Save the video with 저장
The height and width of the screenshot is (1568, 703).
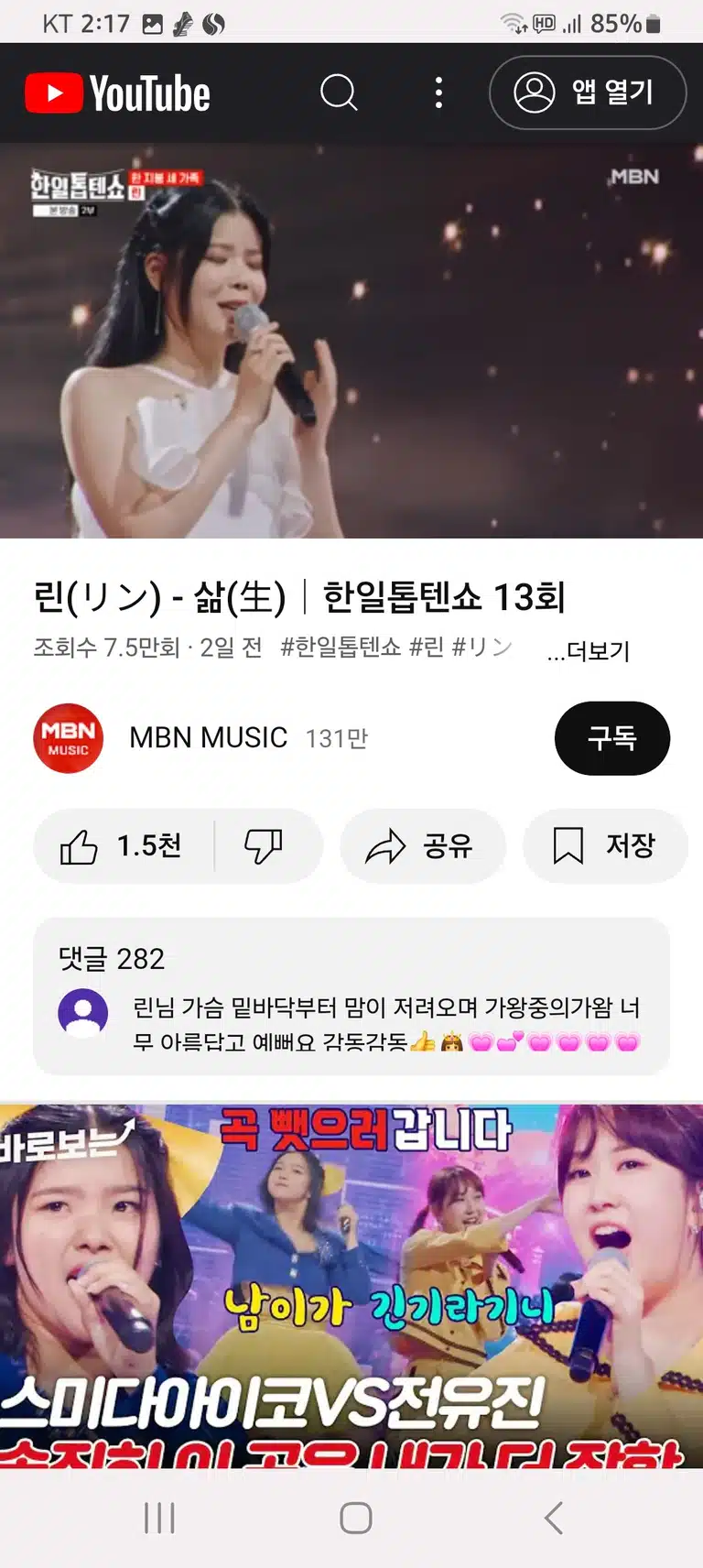coord(605,845)
